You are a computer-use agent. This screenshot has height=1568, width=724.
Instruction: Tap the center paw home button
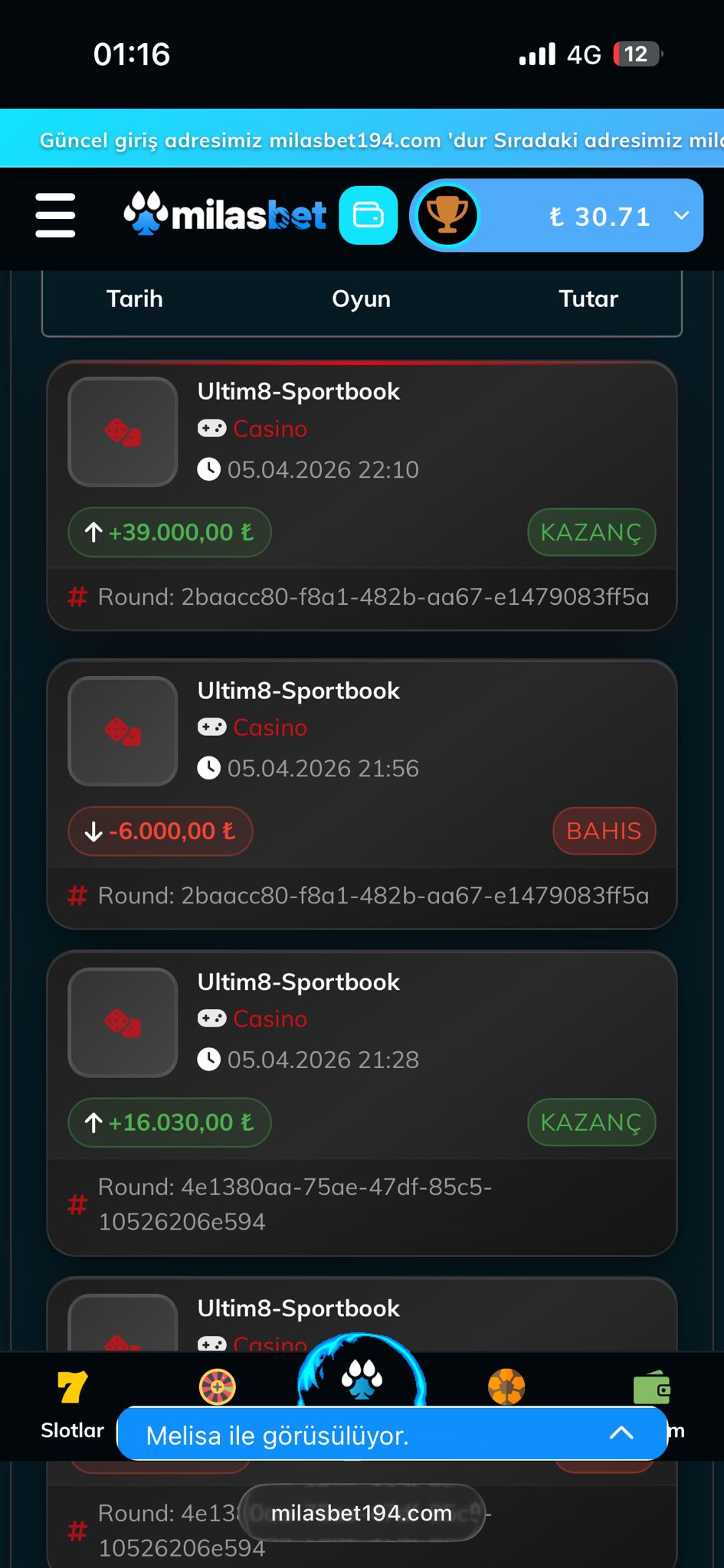pyautogui.click(x=362, y=1379)
